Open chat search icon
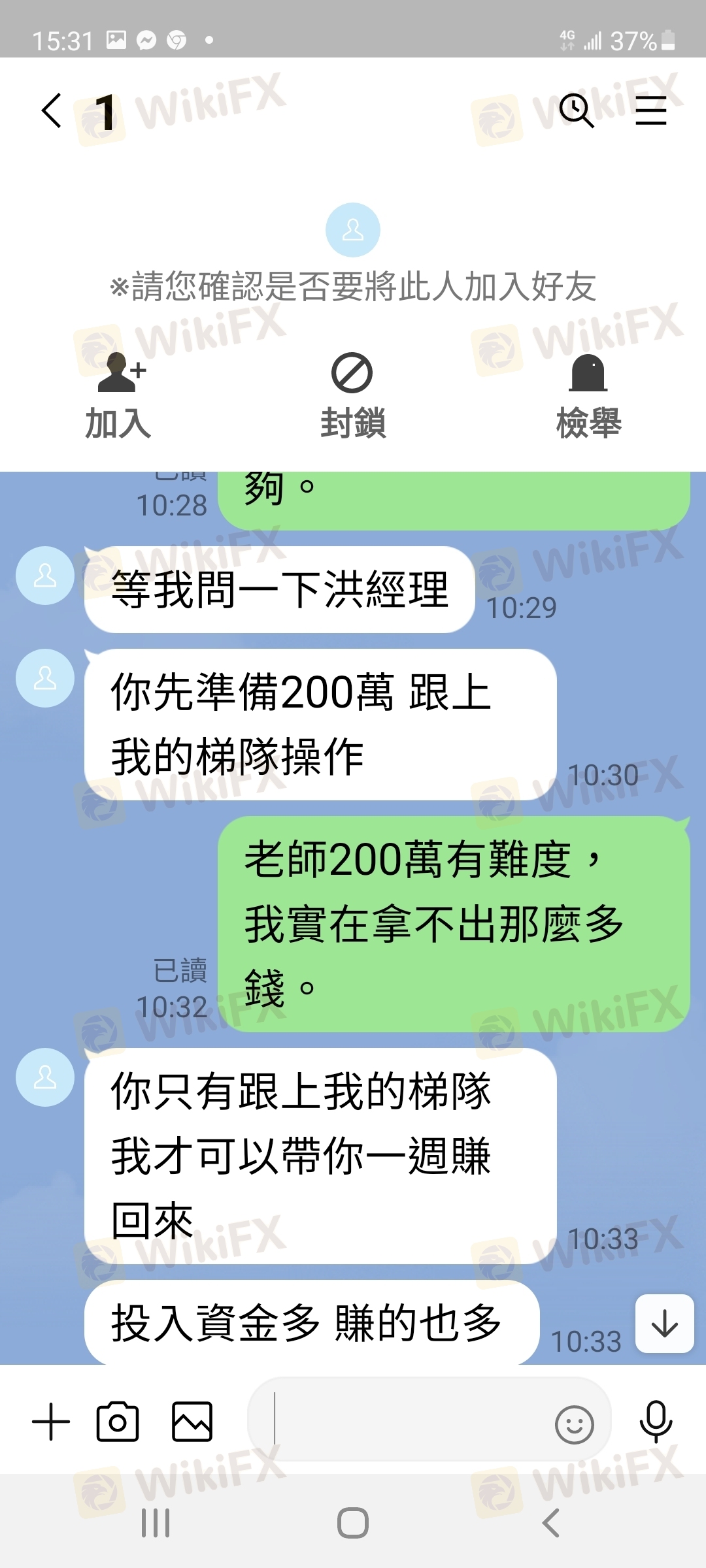706x1568 pixels. click(x=577, y=110)
